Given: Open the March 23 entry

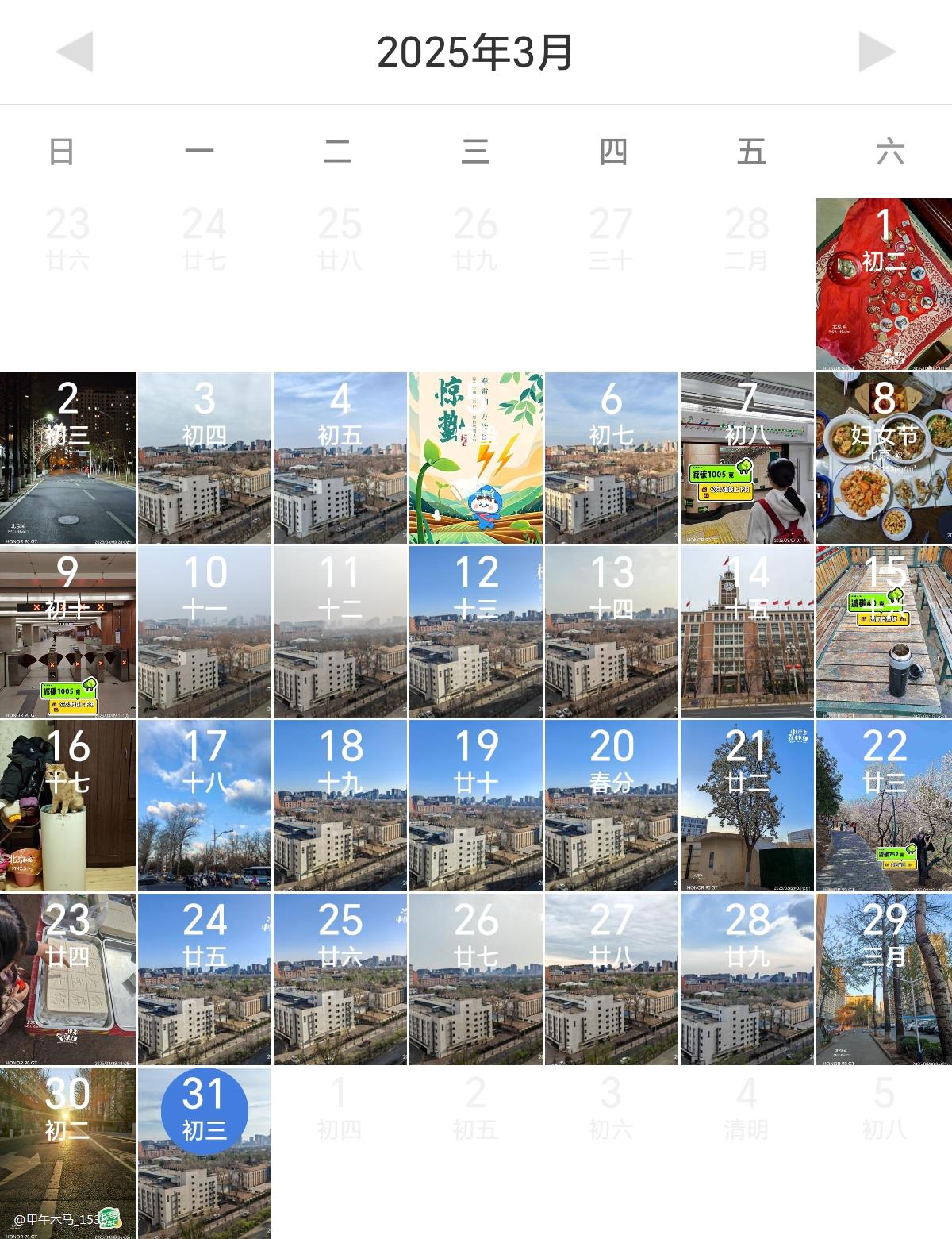Looking at the screenshot, I should pyautogui.click(x=67, y=979).
